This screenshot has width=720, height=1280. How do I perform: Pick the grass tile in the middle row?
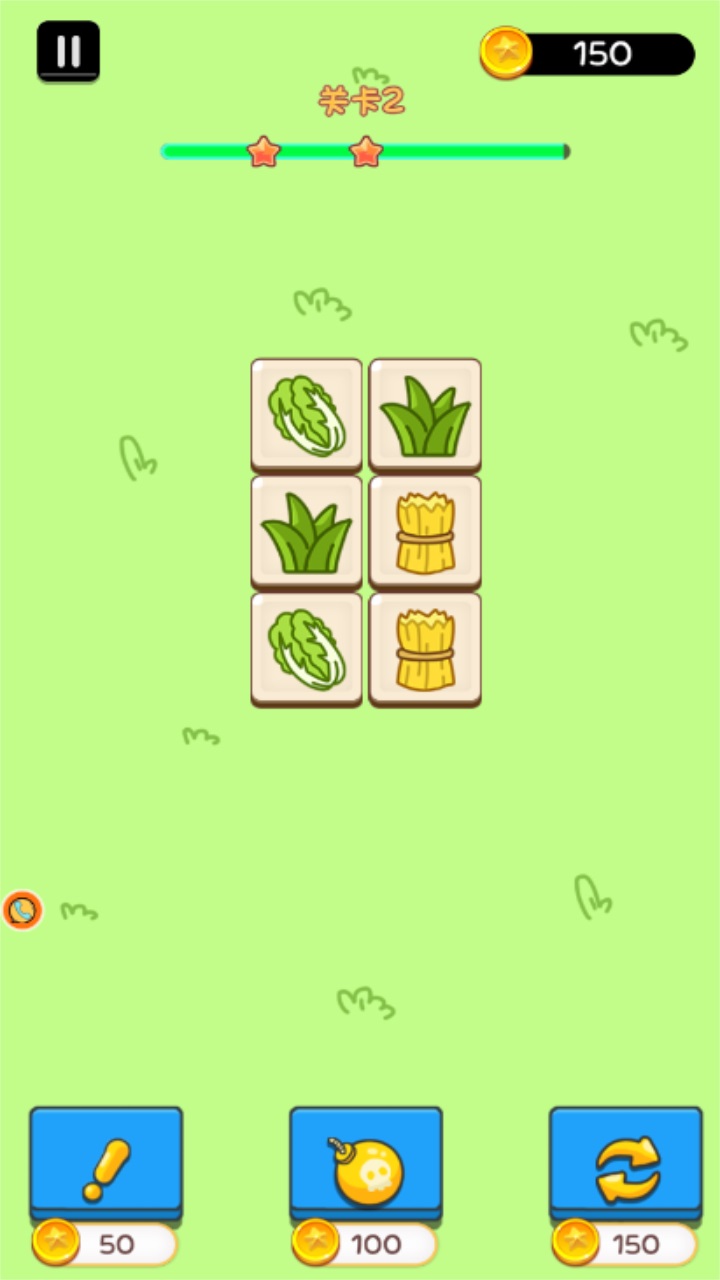coord(306,531)
